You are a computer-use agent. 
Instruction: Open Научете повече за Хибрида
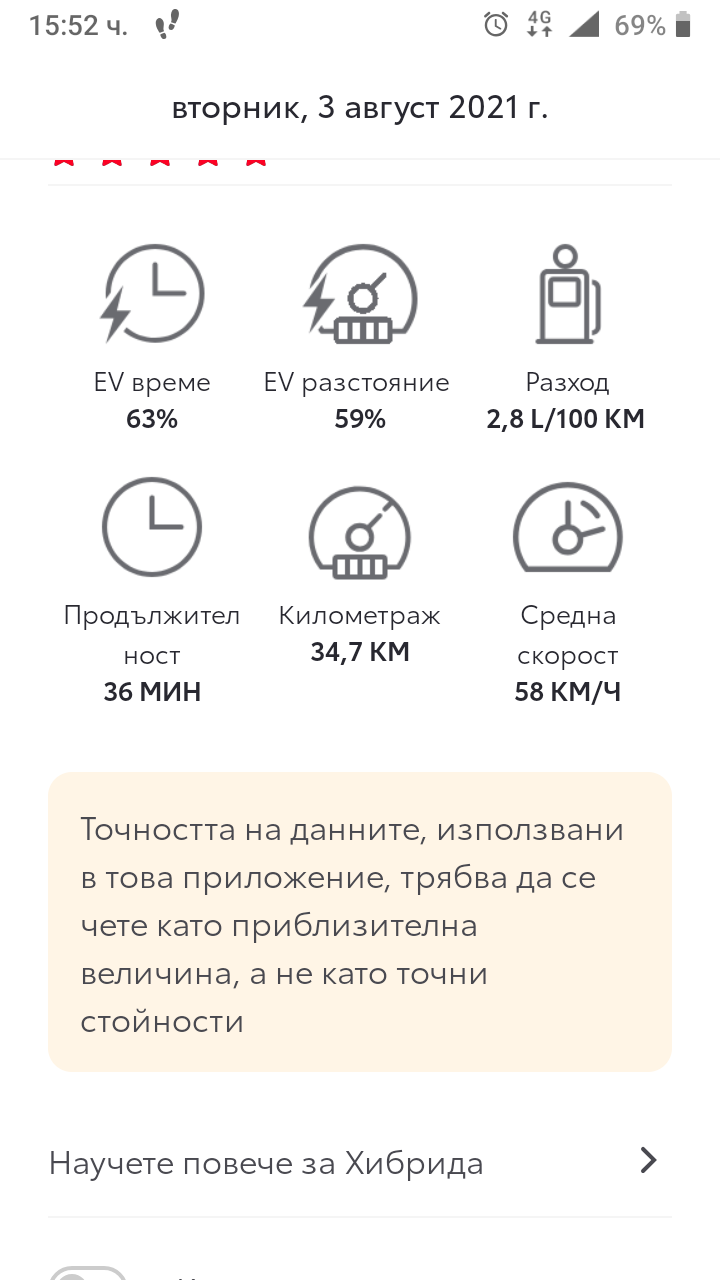click(266, 1163)
